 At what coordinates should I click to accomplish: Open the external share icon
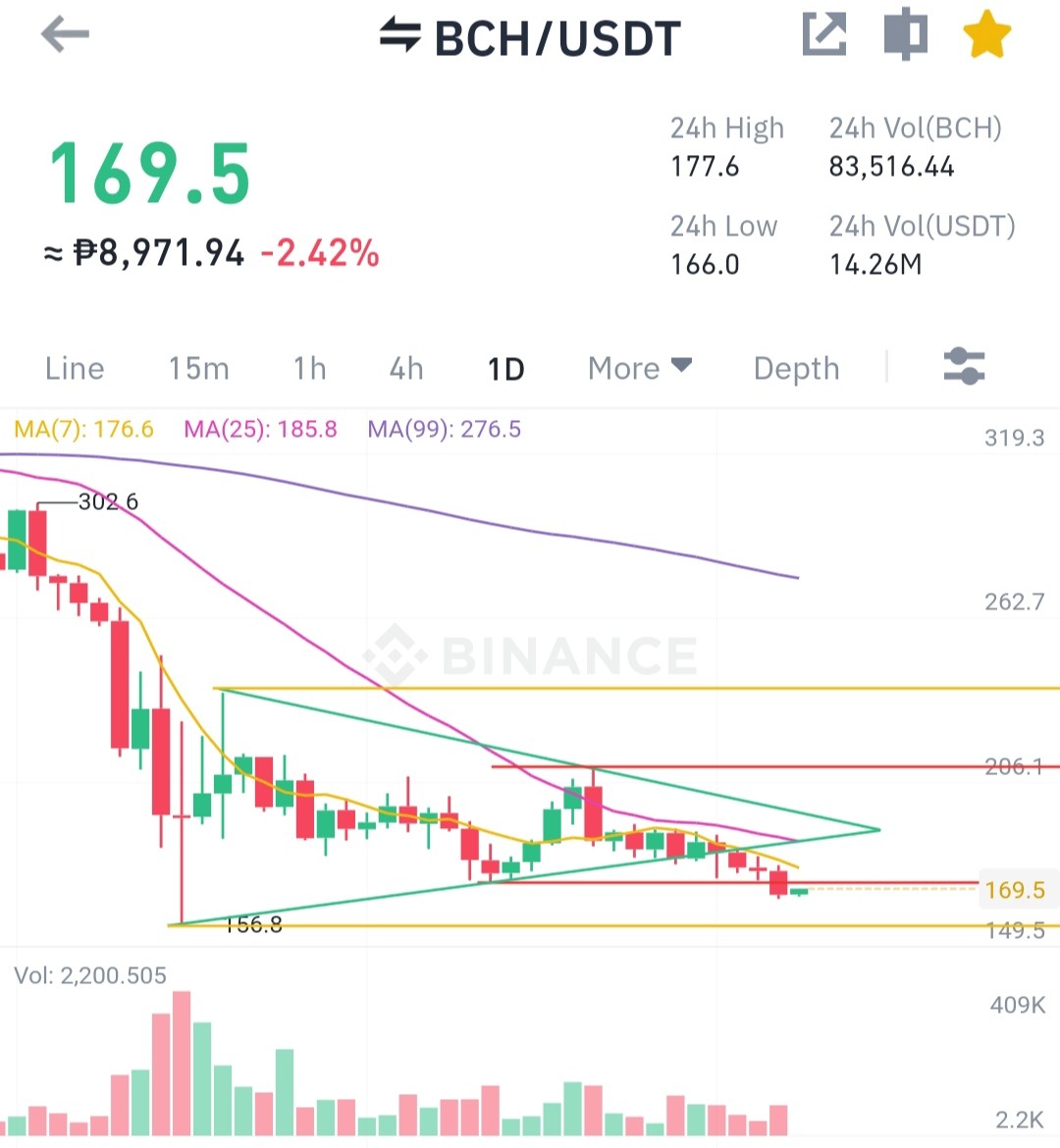pyautogui.click(x=824, y=34)
